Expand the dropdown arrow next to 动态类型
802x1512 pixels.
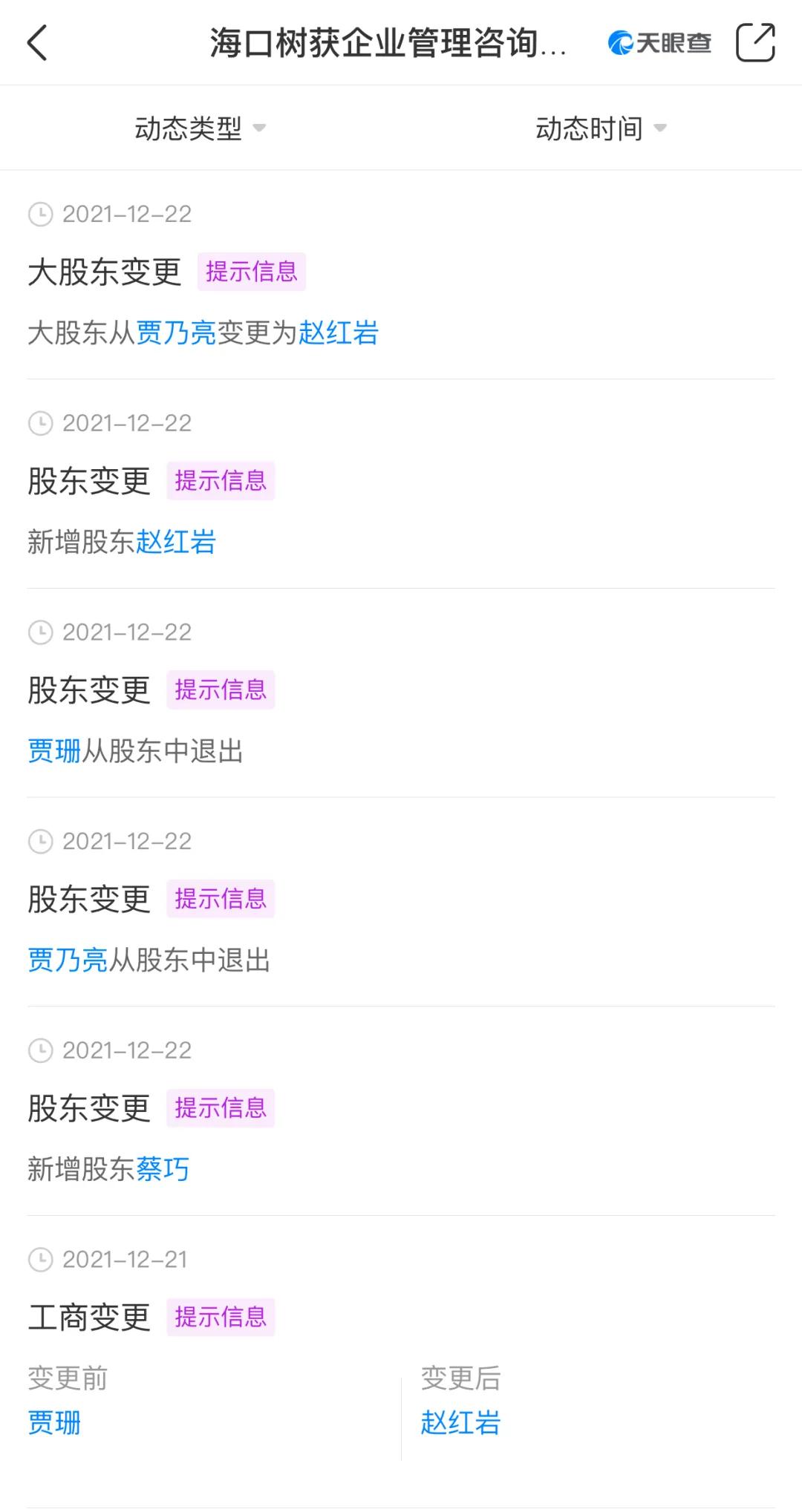click(258, 128)
